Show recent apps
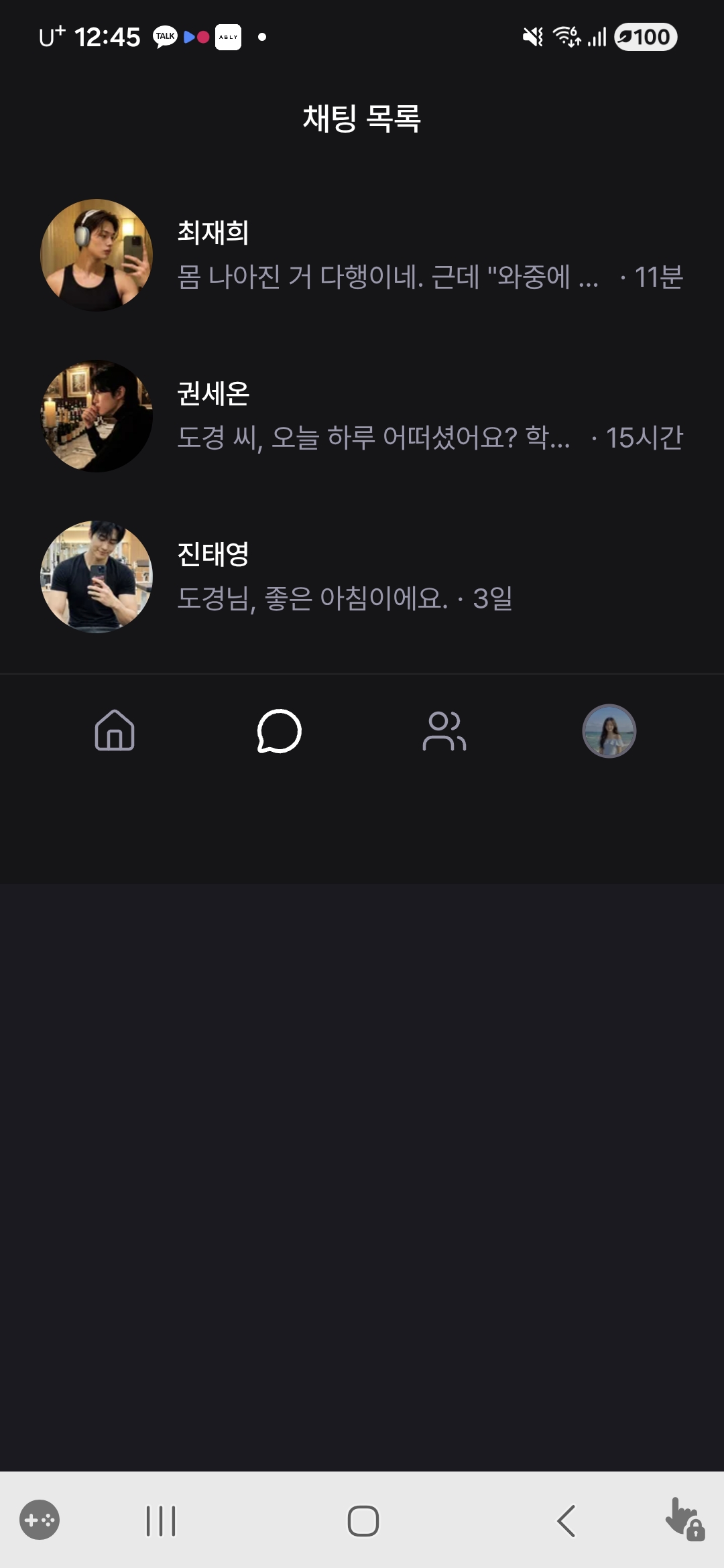The height and width of the screenshot is (1568, 724). [x=161, y=1520]
